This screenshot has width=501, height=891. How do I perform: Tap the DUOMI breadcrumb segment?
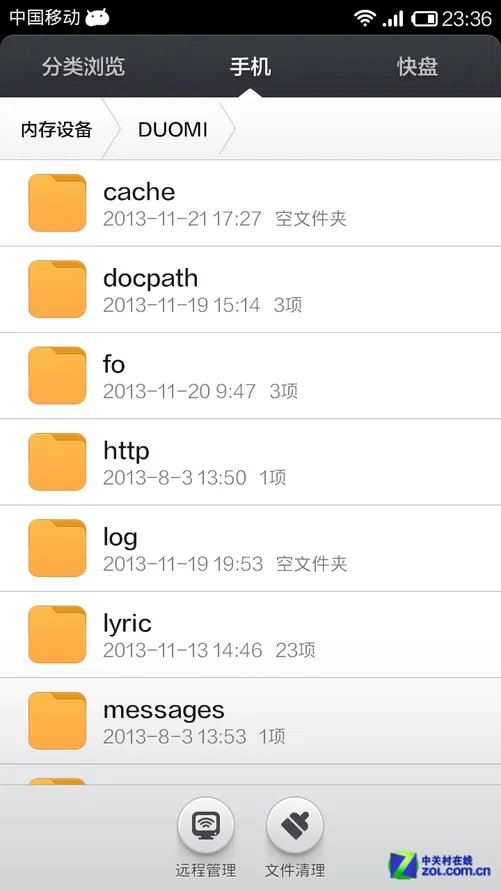click(x=173, y=130)
